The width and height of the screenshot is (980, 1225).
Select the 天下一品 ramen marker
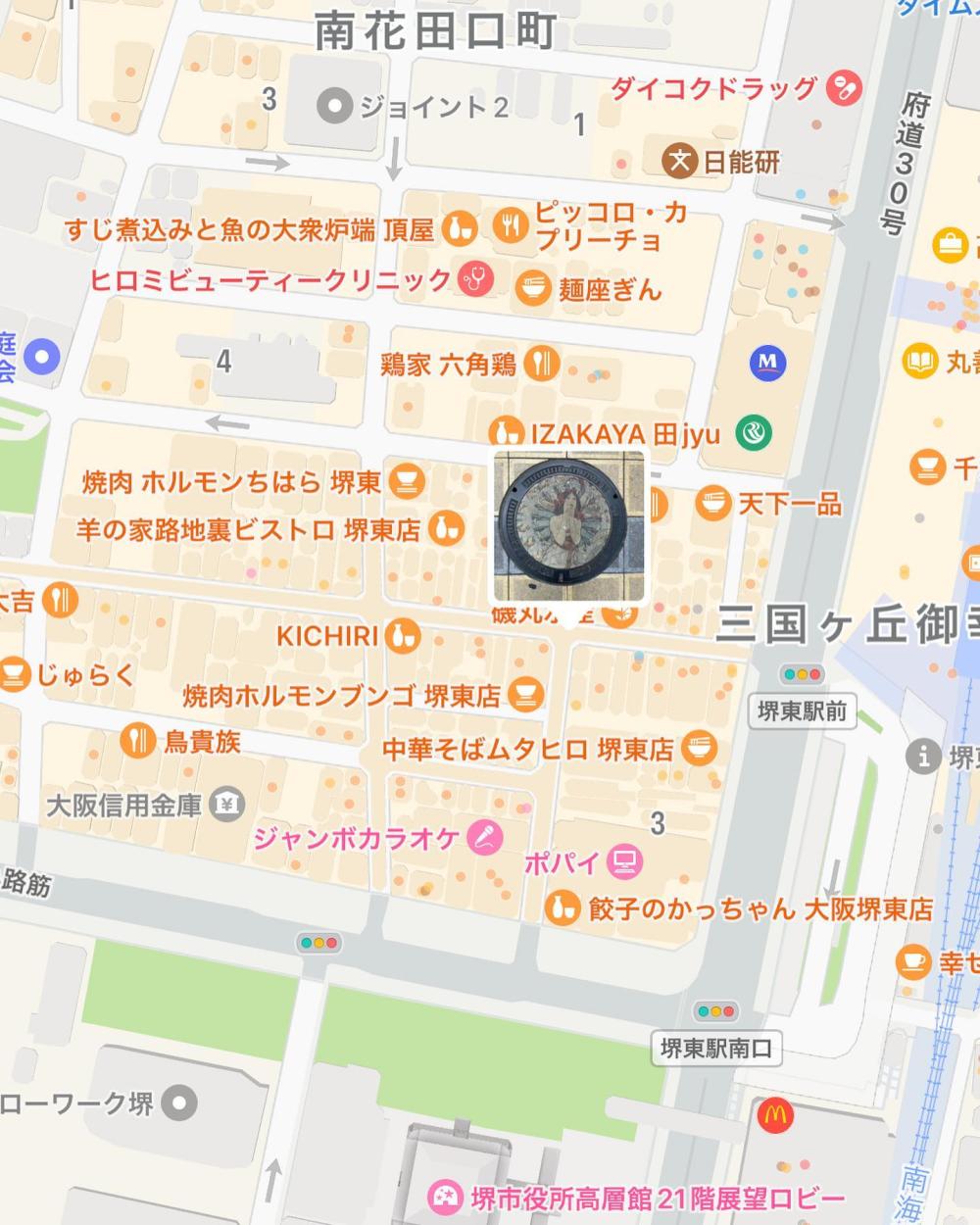point(713,504)
